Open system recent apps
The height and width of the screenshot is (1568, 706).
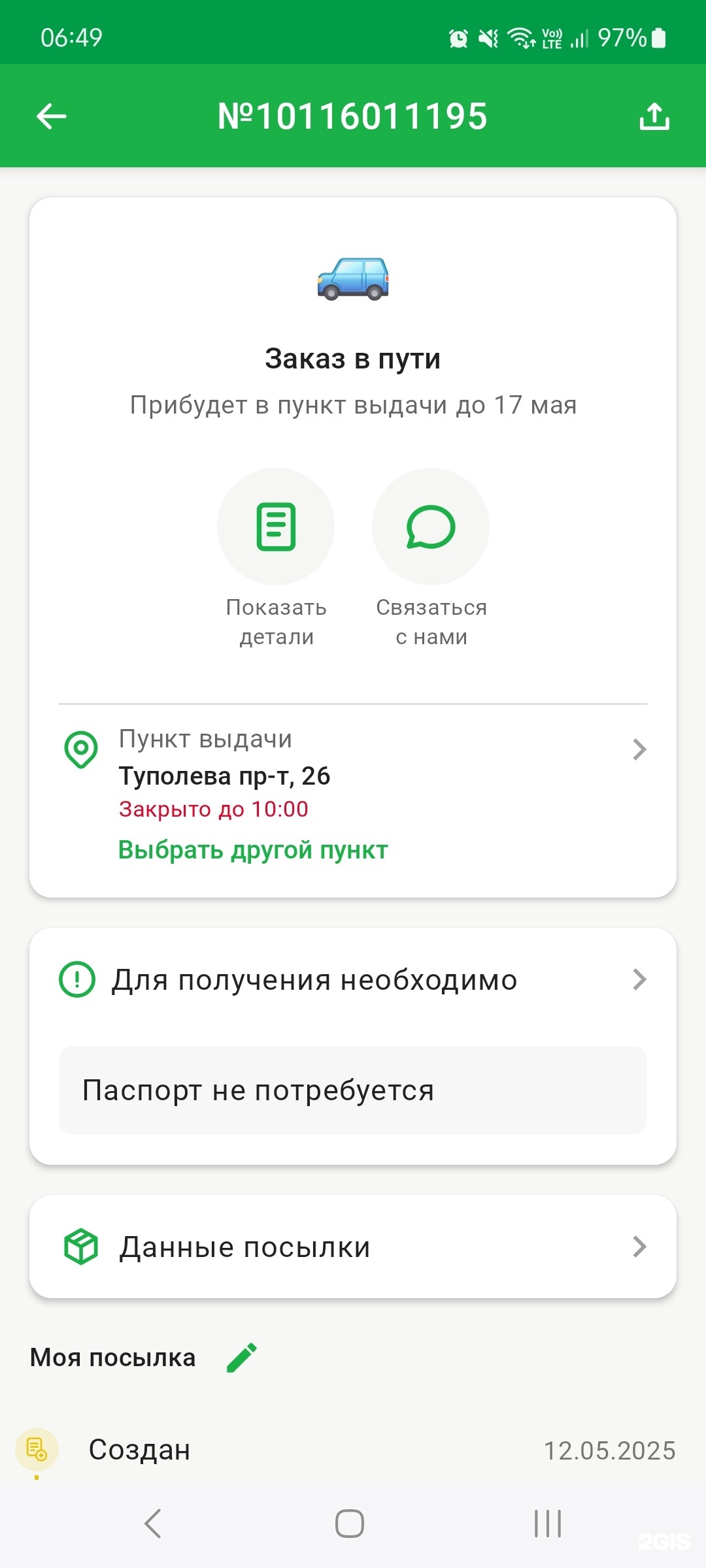[x=548, y=1524]
